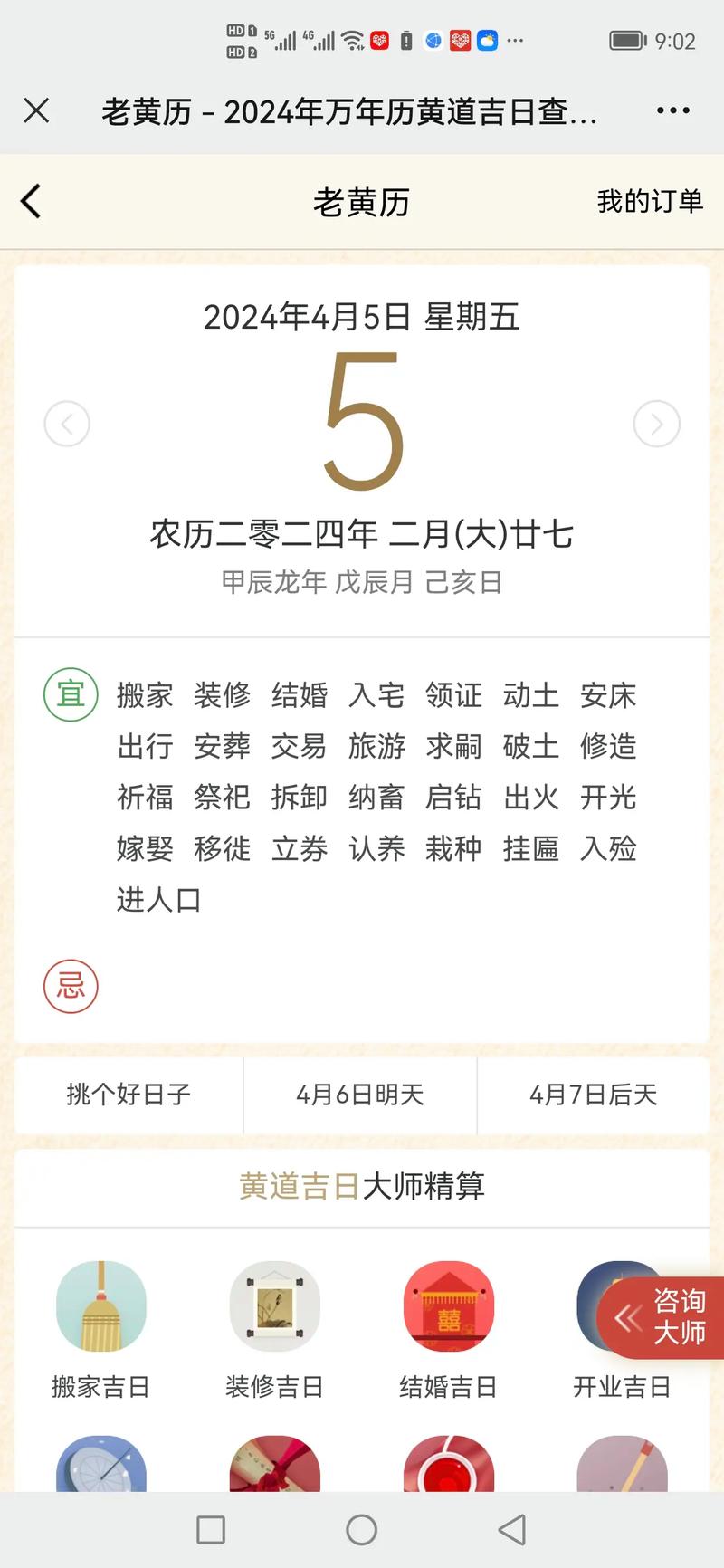The height and width of the screenshot is (1568, 724).
Task: Open the three-dot overflow menu
Action: tap(672, 110)
